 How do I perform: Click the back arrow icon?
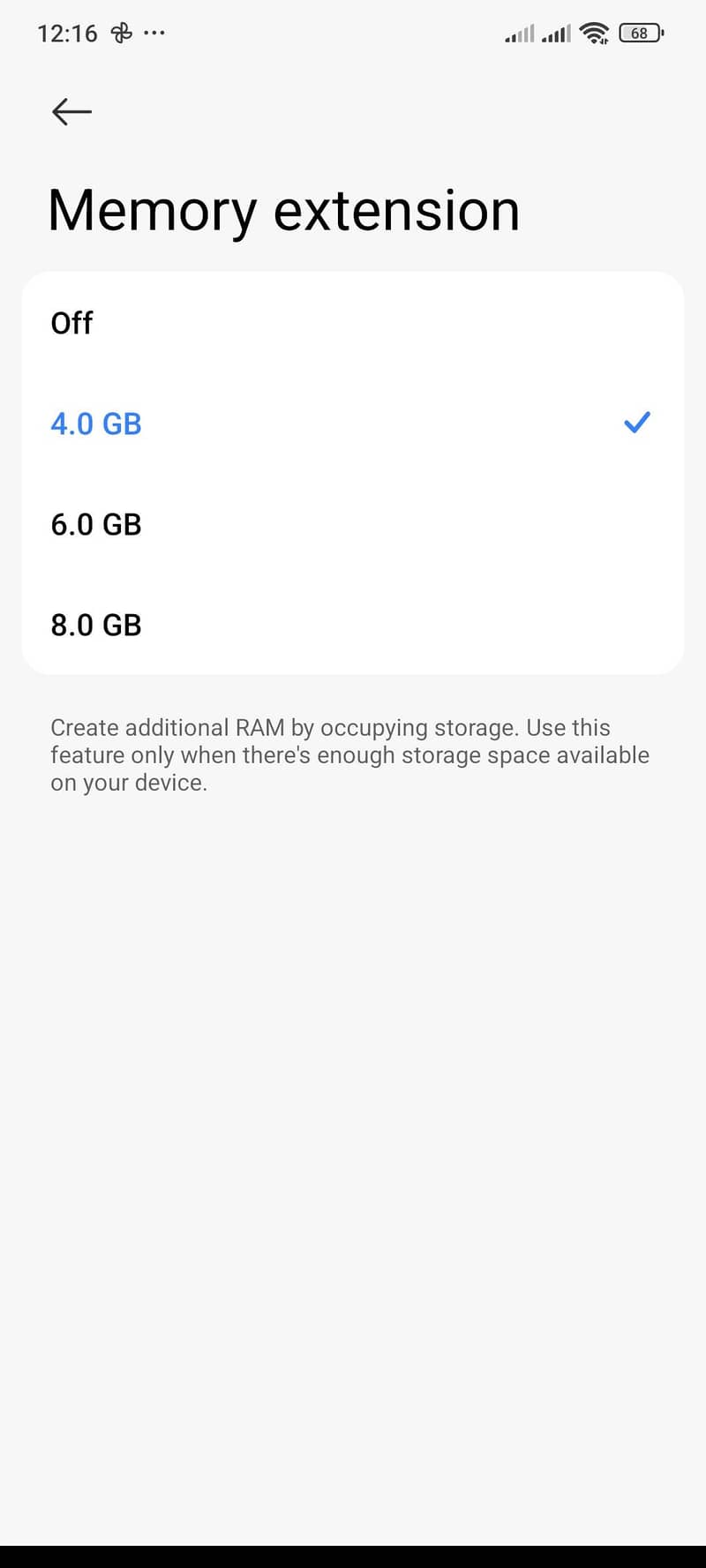(71, 111)
